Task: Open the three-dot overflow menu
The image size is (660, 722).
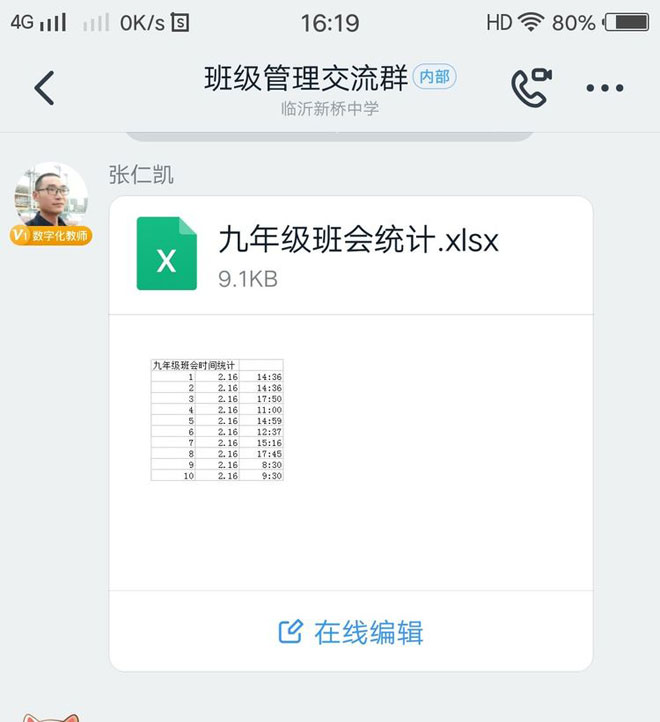Action: point(605,88)
